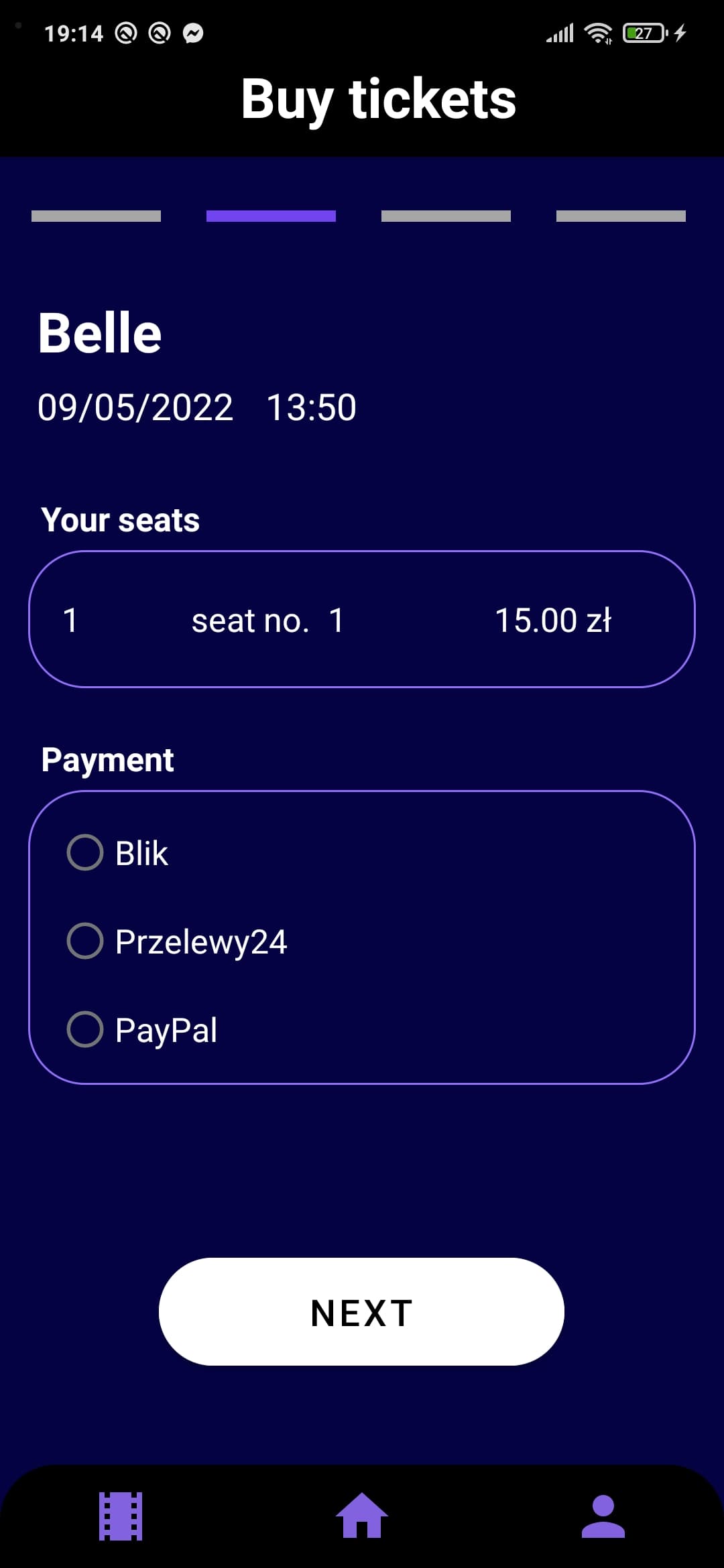Image resolution: width=724 pixels, height=1568 pixels.
Task: Open the user profile tab
Action: [x=603, y=1516]
